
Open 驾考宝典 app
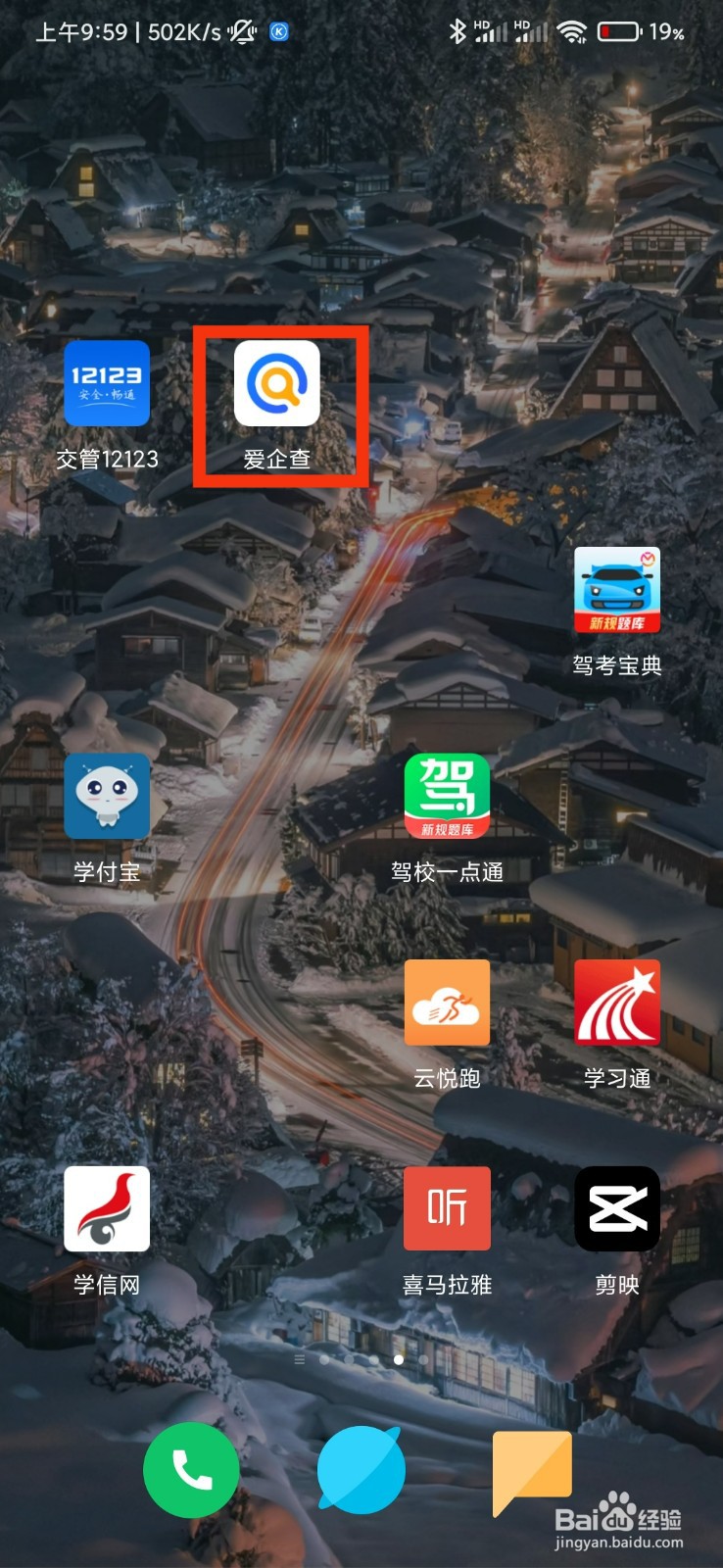616,590
